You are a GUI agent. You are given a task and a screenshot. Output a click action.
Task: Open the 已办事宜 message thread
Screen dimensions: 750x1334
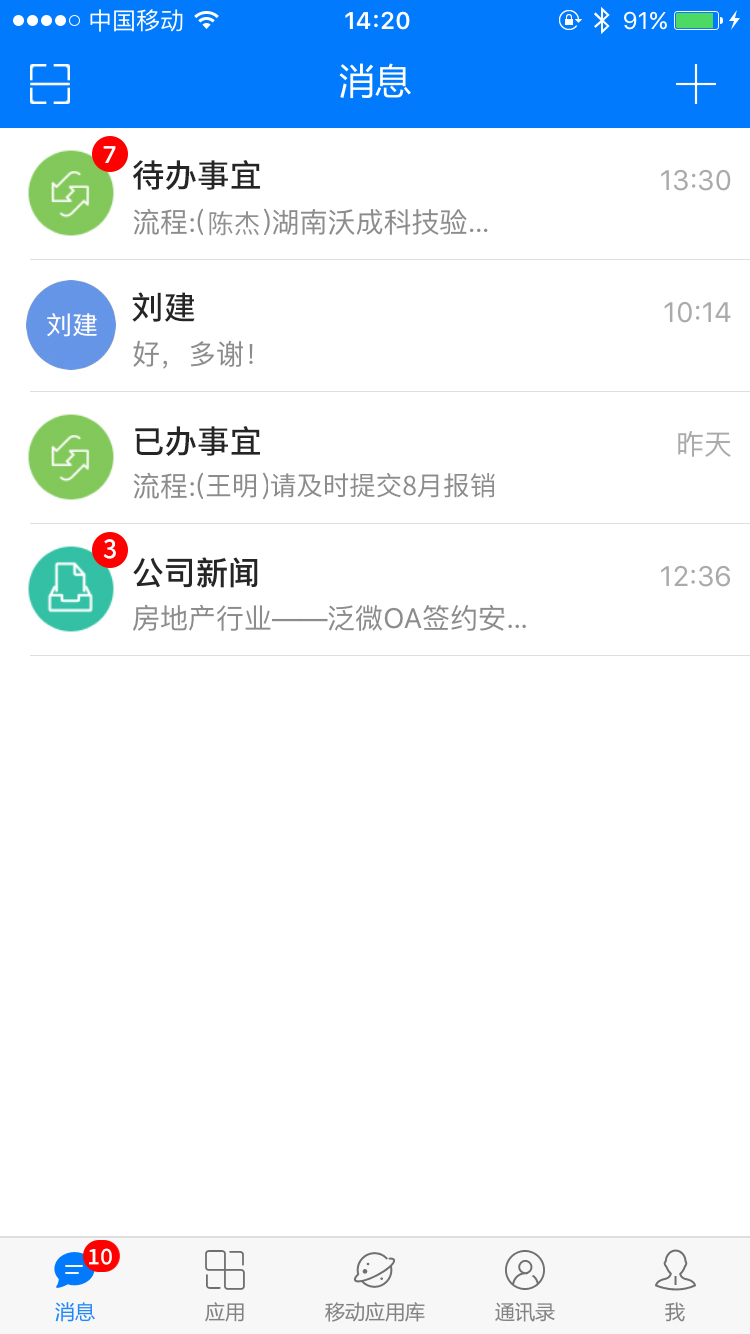[x=375, y=458]
